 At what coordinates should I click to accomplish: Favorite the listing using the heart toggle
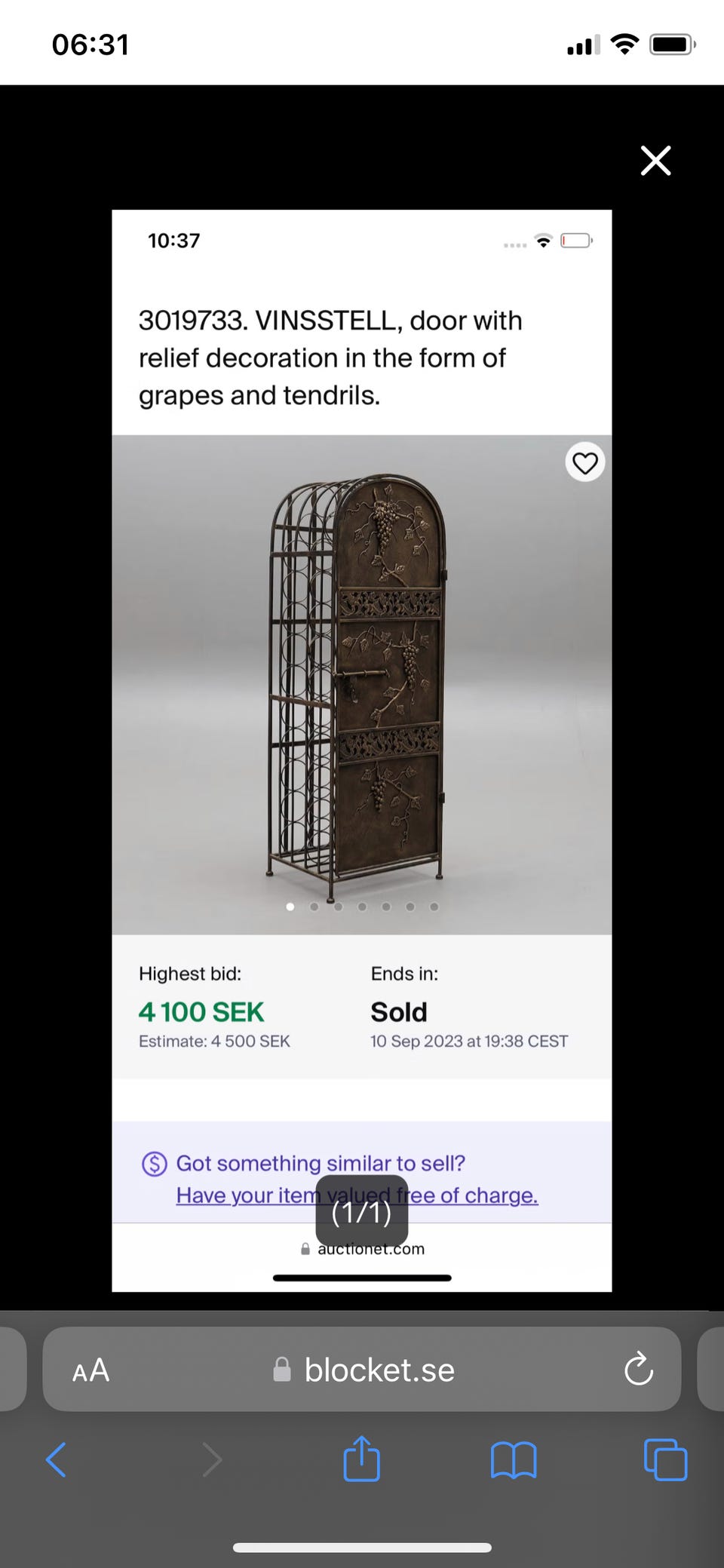(584, 462)
